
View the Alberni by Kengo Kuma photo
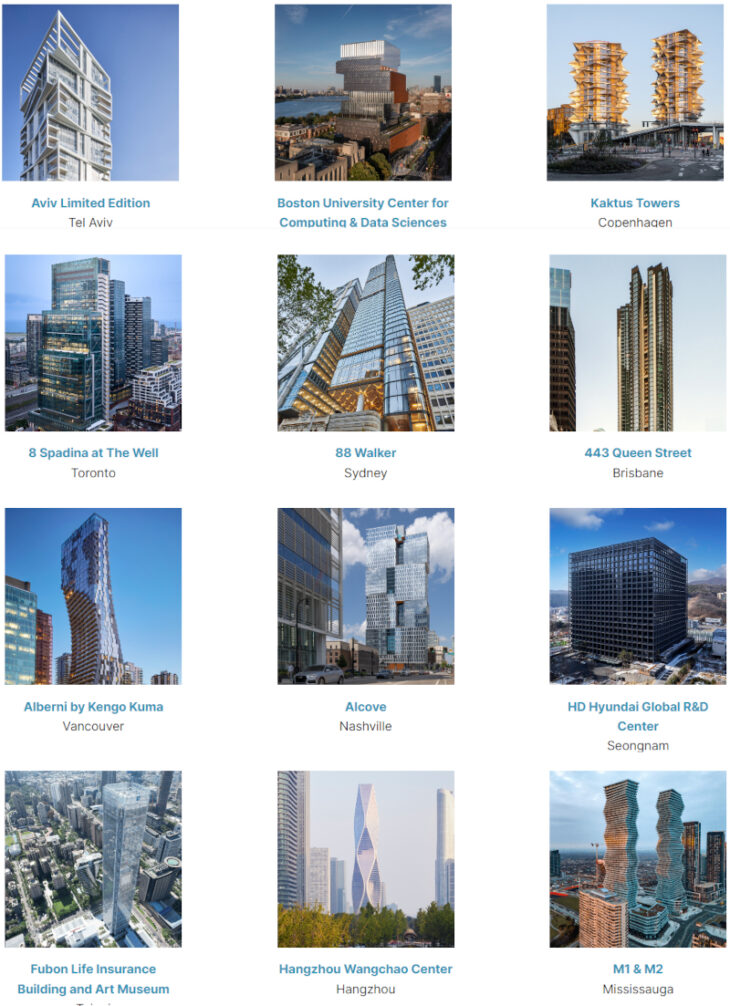point(93,596)
